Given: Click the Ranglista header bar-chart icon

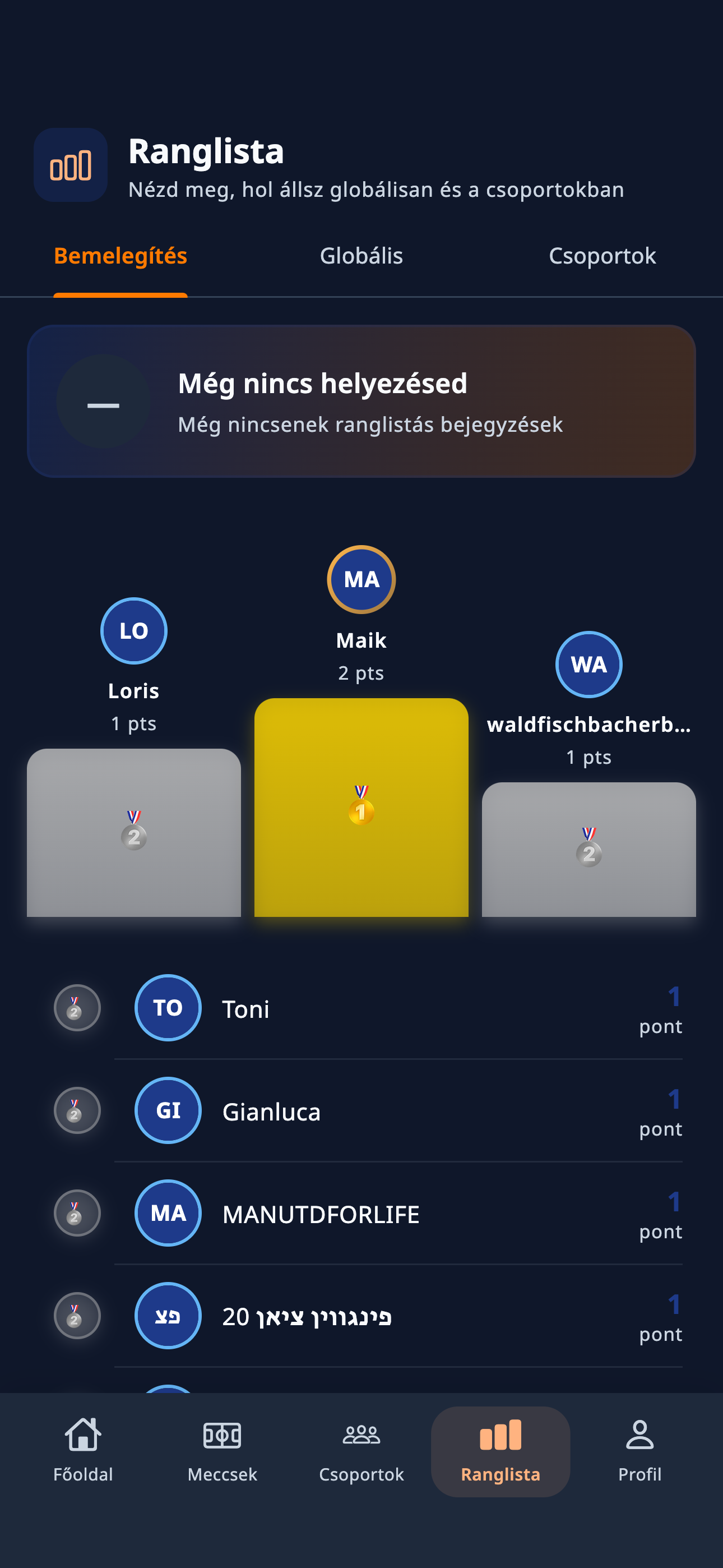Looking at the screenshot, I should click(70, 165).
